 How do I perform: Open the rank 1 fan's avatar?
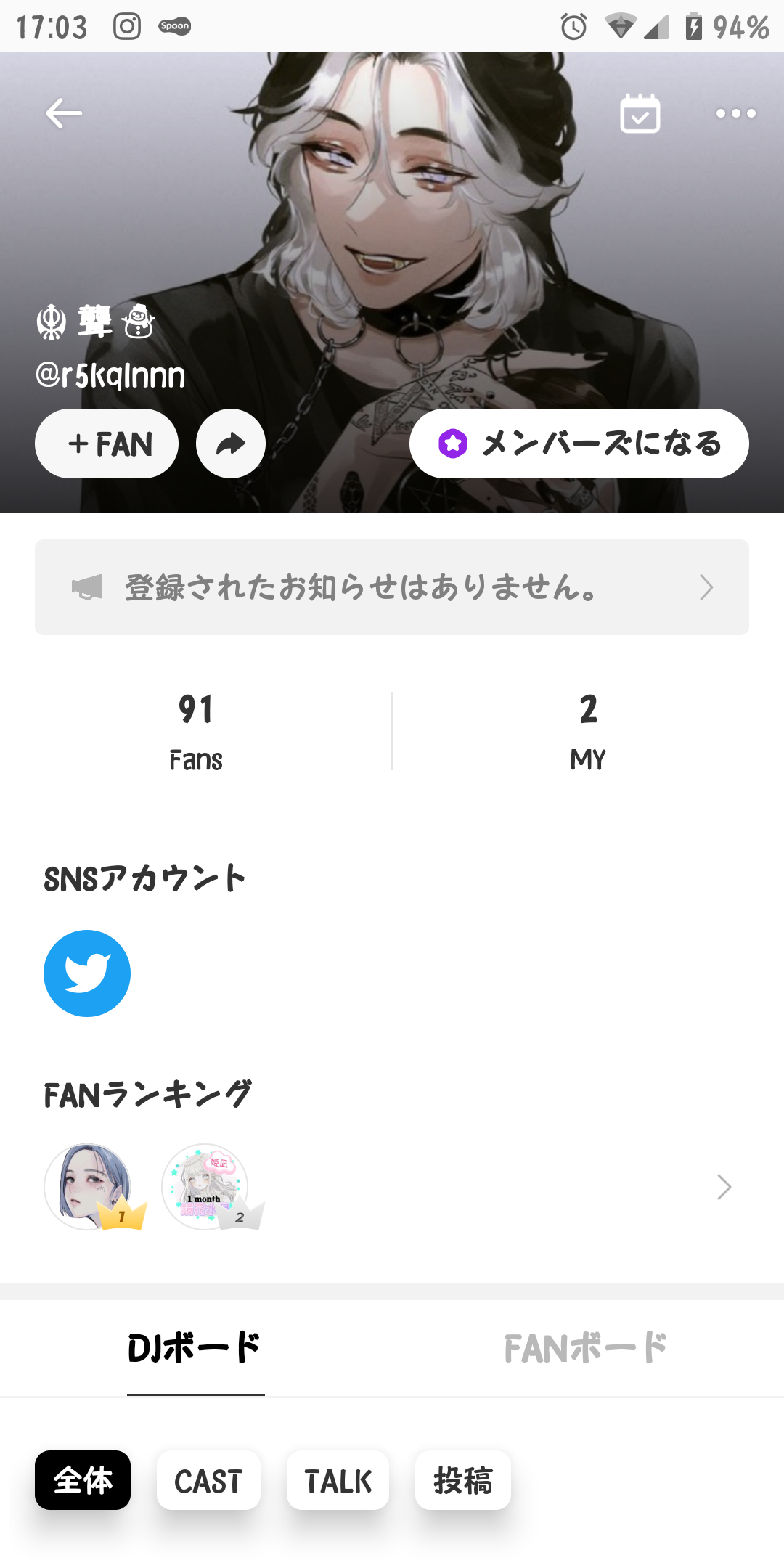point(89,1186)
